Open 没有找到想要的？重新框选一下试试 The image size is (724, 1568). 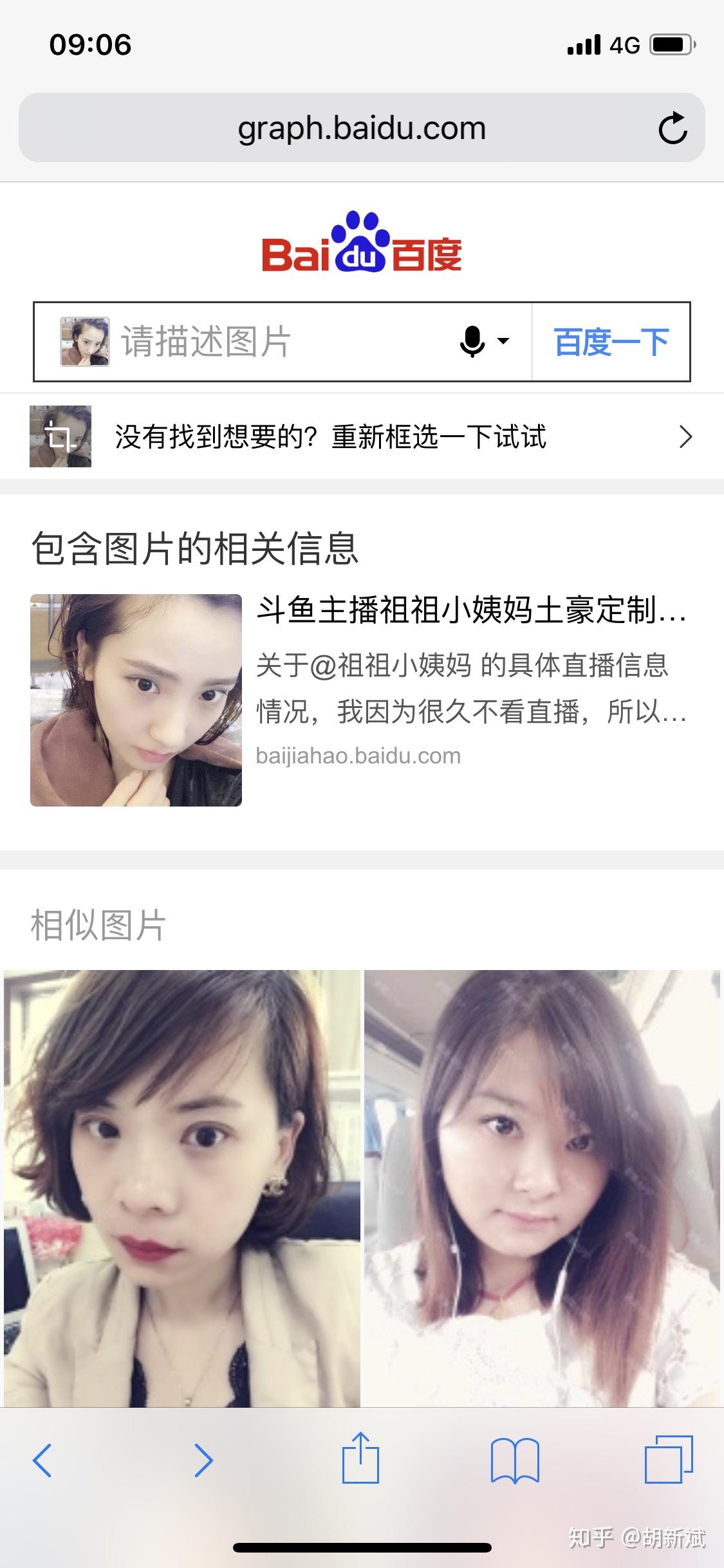(x=361, y=437)
